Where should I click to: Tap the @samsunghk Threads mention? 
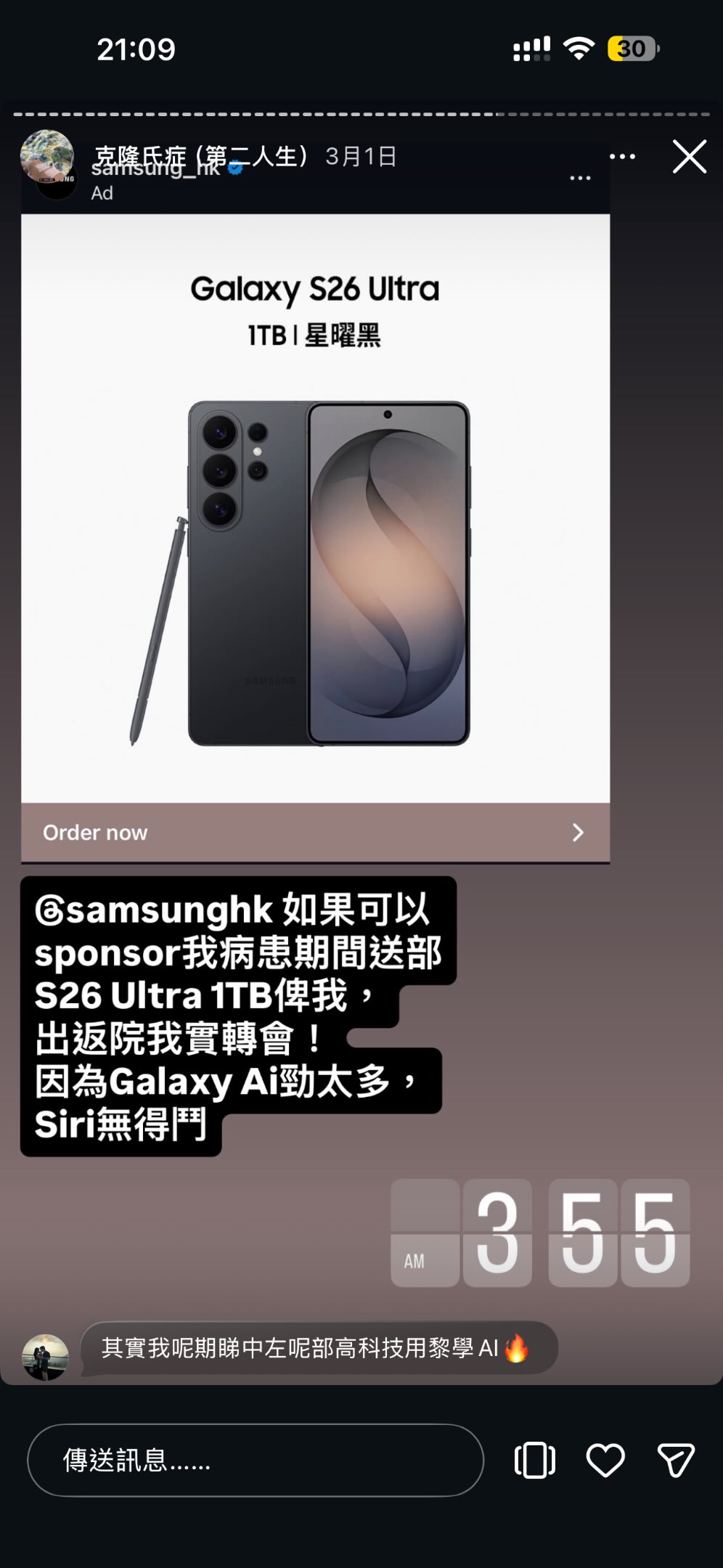[155, 910]
